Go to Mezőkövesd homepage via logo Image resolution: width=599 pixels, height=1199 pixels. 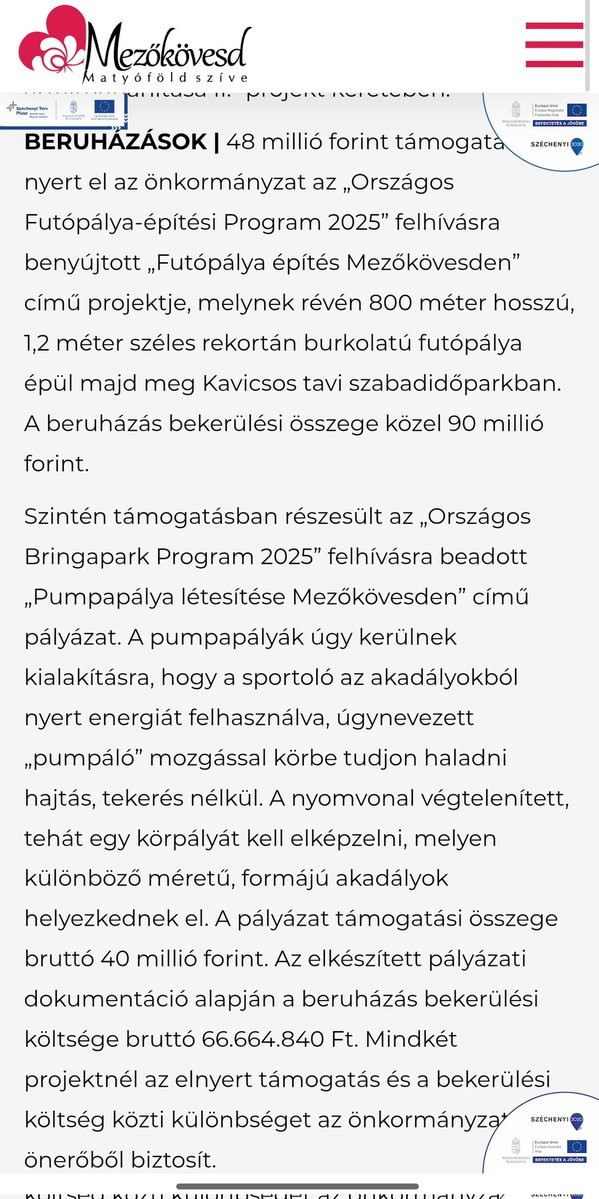(135, 46)
